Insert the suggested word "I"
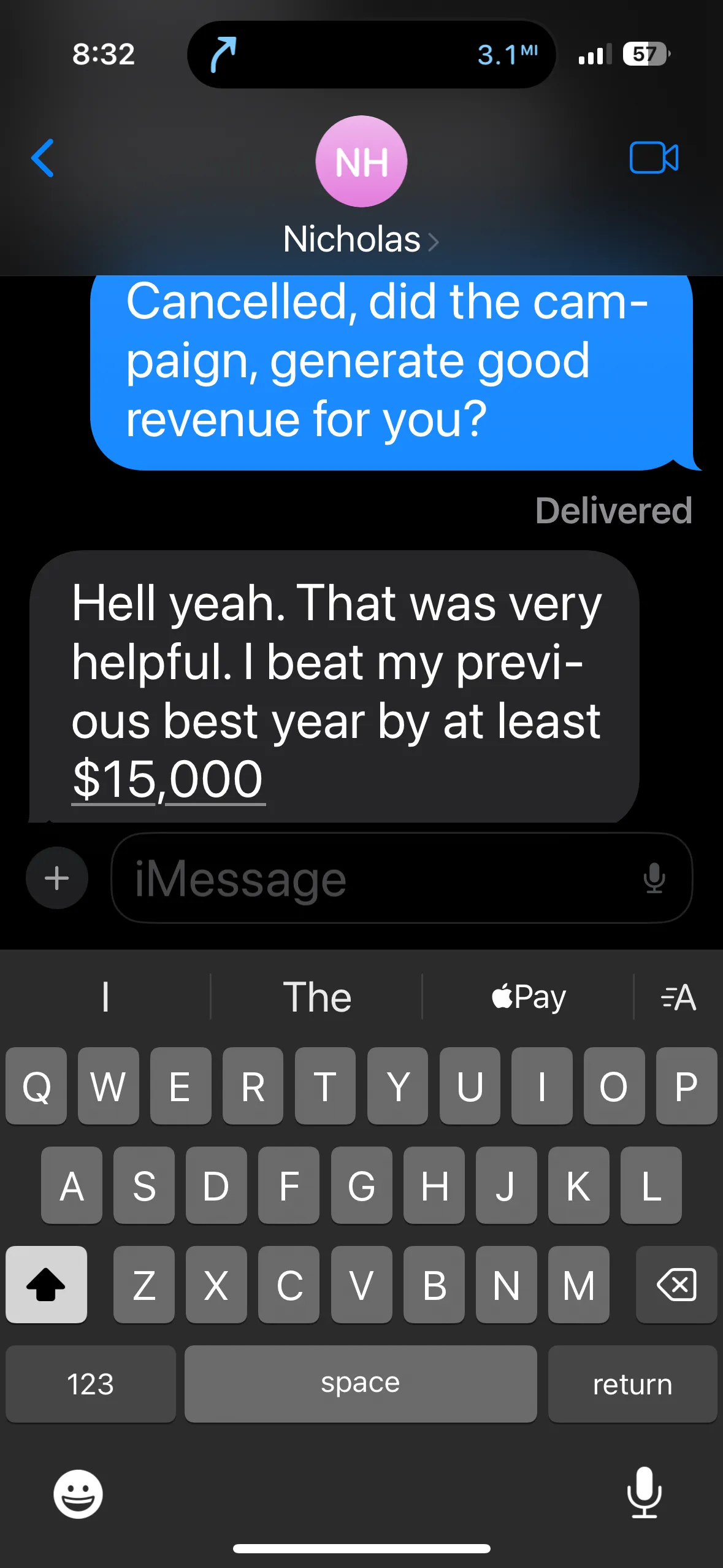The height and width of the screenshot is (1568, 723). [x=105, y=997]
